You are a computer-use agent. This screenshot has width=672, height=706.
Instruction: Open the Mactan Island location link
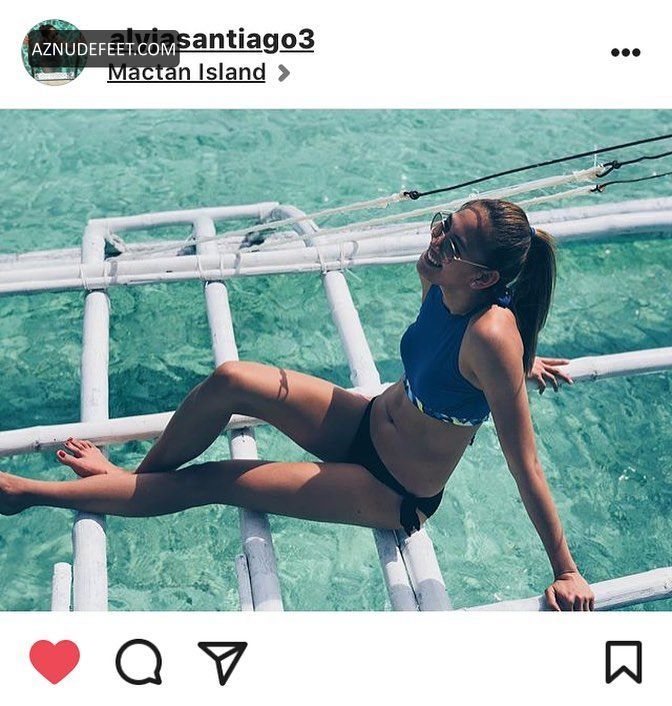[x=187, y=73]
